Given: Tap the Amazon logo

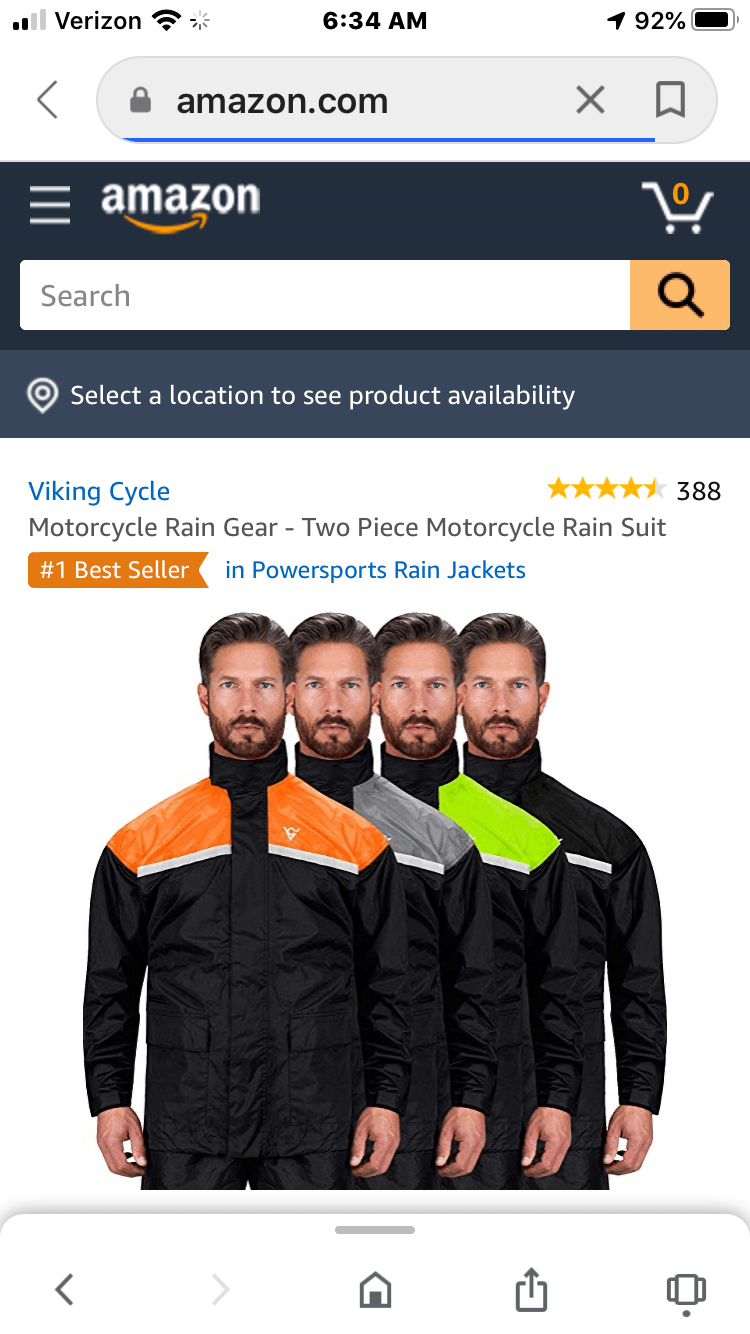Looking at the screenshot, I should 180,205.
